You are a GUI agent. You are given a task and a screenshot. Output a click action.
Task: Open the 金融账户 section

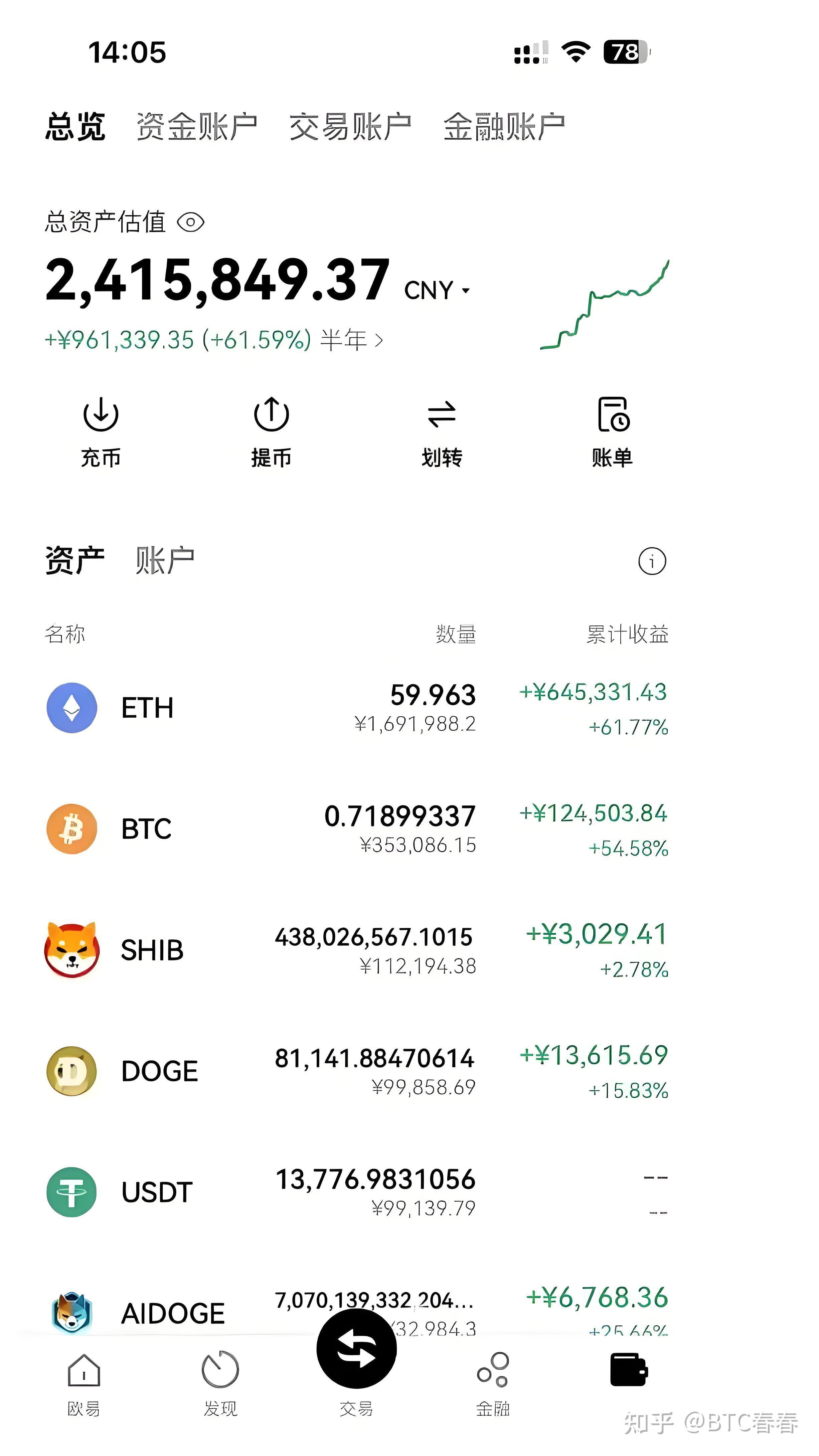pyautogui.click(x=505, y=126)
